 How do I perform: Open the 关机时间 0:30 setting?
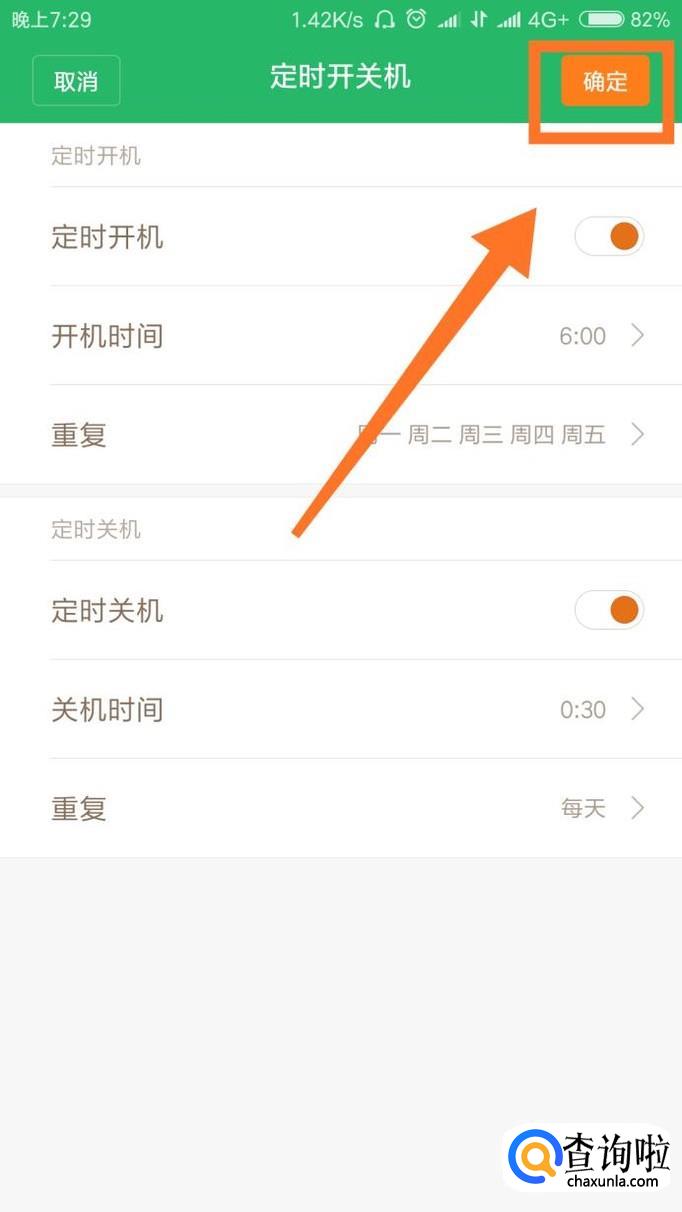(340, 710)
